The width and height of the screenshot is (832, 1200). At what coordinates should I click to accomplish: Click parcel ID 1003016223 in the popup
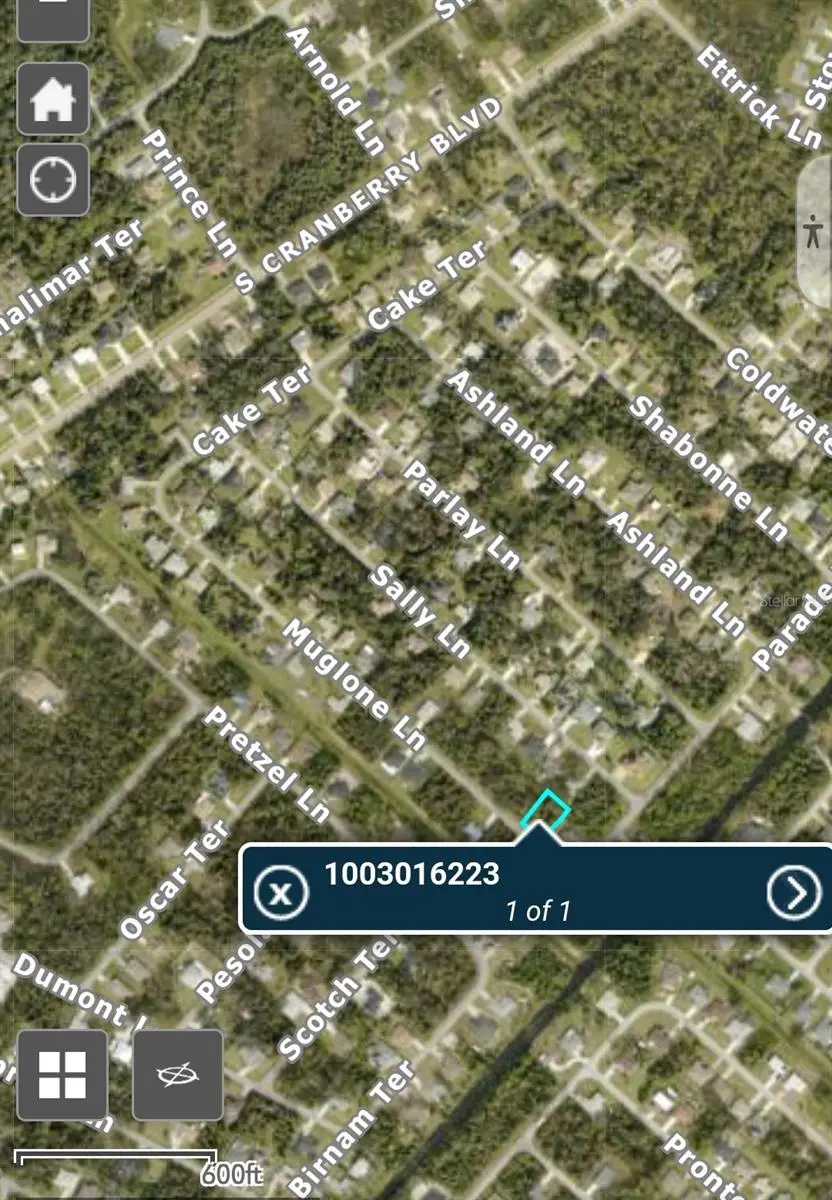click(415, 872)
